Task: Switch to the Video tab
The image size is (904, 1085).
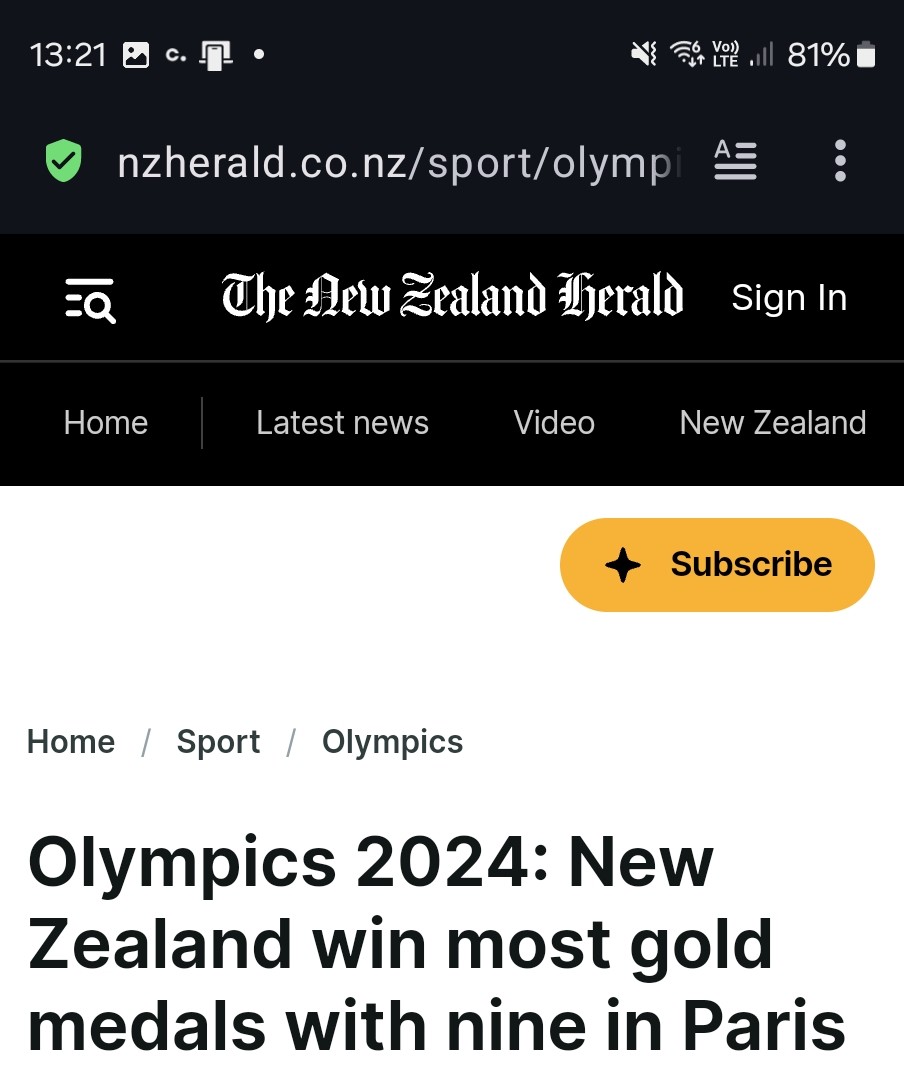Action: click(554, 423)
